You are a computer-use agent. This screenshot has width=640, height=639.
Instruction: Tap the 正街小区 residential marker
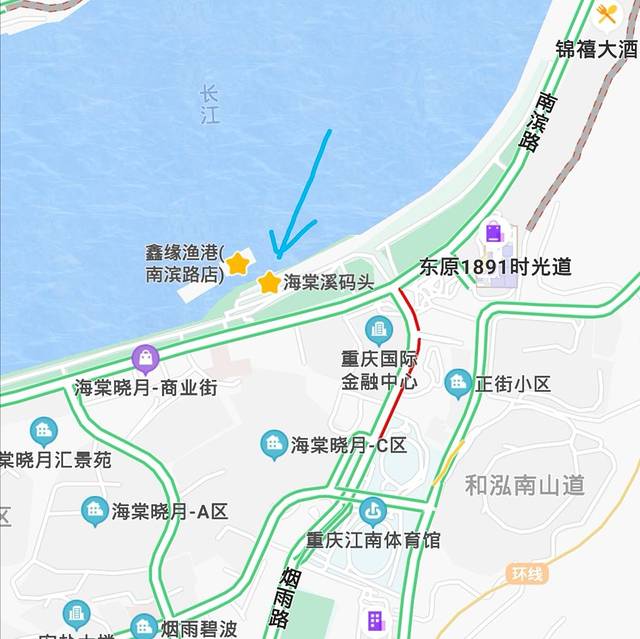(x=458, y=383)
